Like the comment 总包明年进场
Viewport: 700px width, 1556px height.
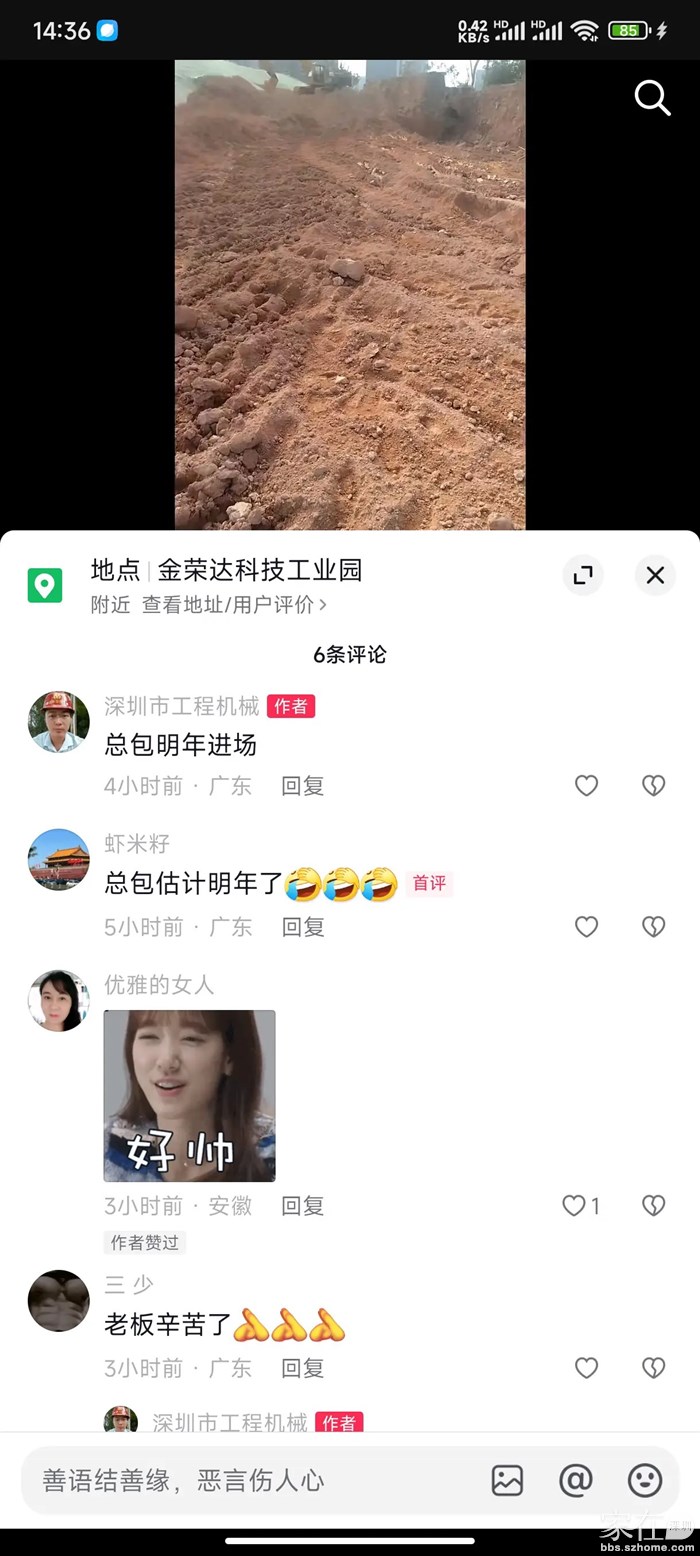[586, 786]
